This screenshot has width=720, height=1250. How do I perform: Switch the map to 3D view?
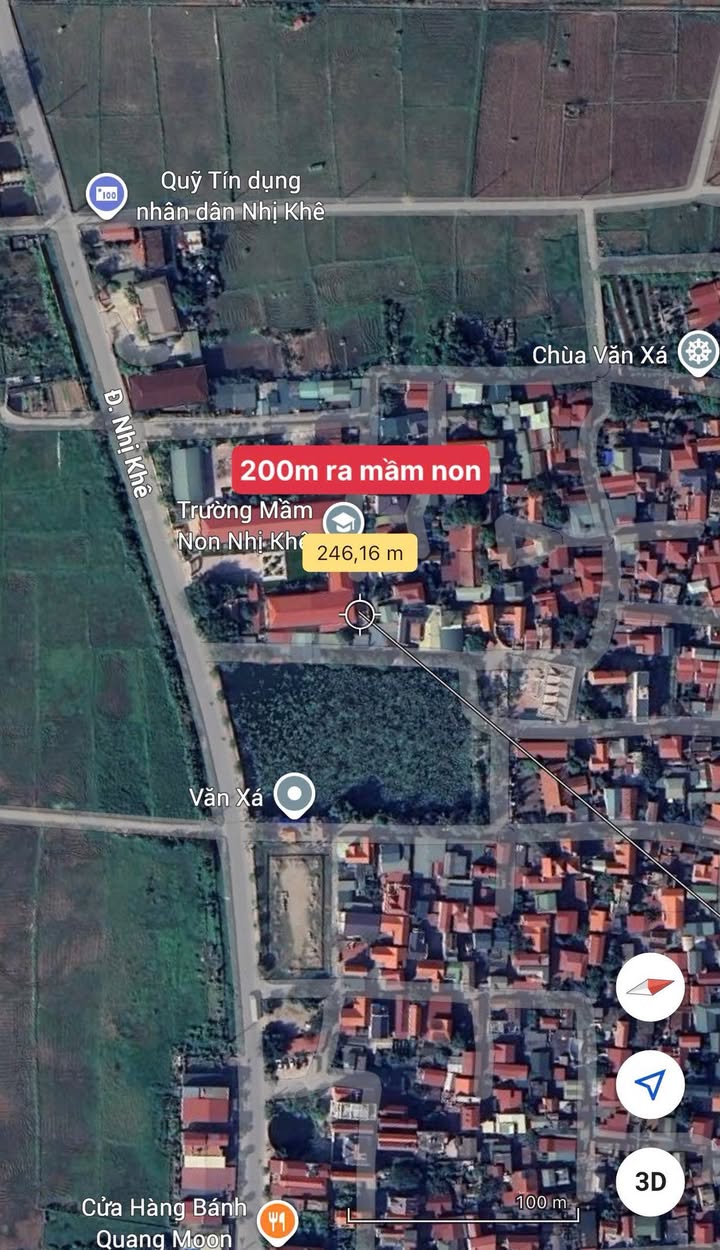pyautogui.click(x=650, y=1181)
